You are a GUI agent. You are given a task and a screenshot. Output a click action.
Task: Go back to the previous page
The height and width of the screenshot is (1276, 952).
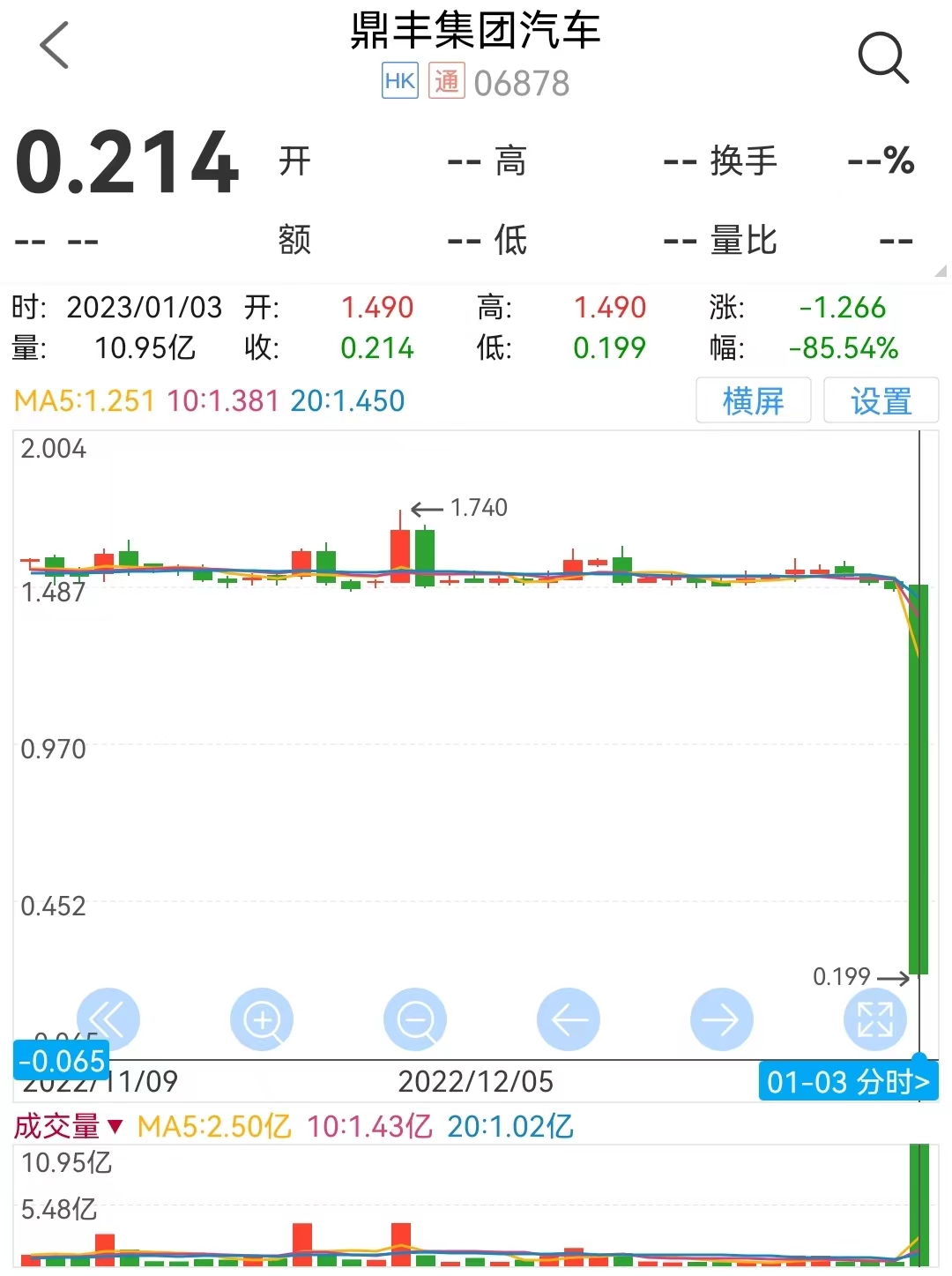55,46
